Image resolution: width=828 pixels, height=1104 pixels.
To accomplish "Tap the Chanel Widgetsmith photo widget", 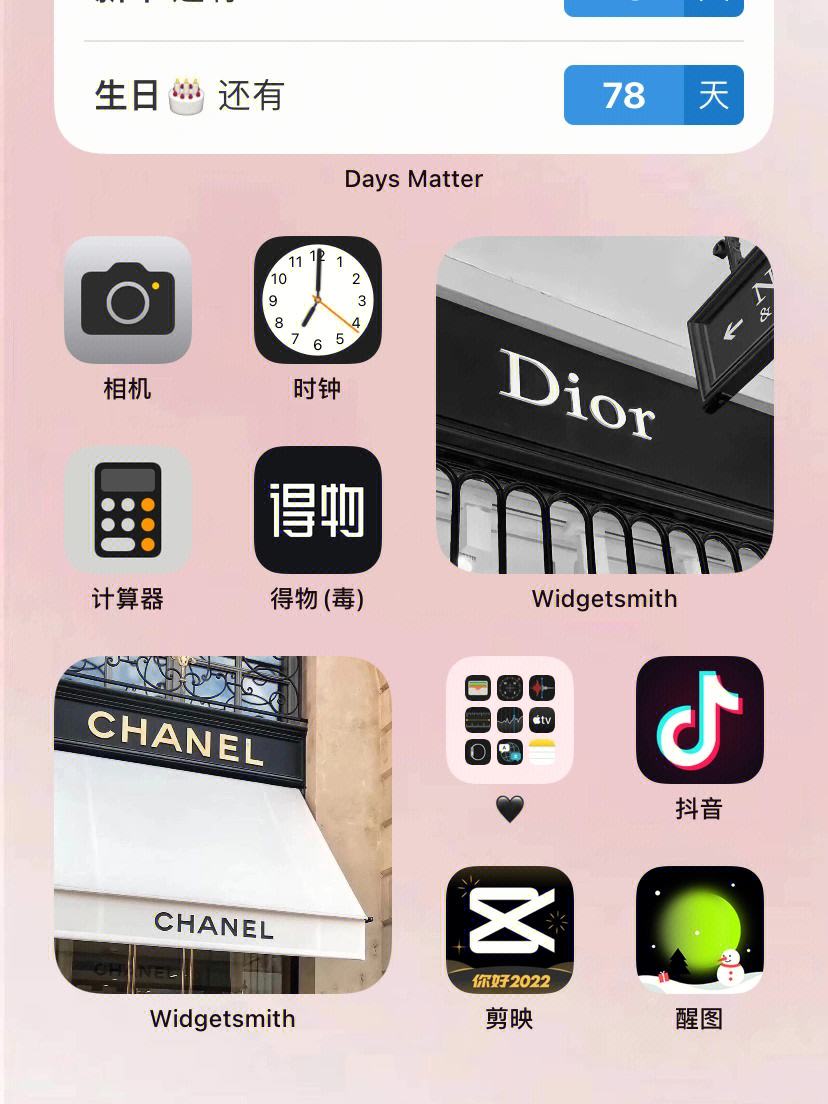I will pyautogui.click(x=223, y=825).
